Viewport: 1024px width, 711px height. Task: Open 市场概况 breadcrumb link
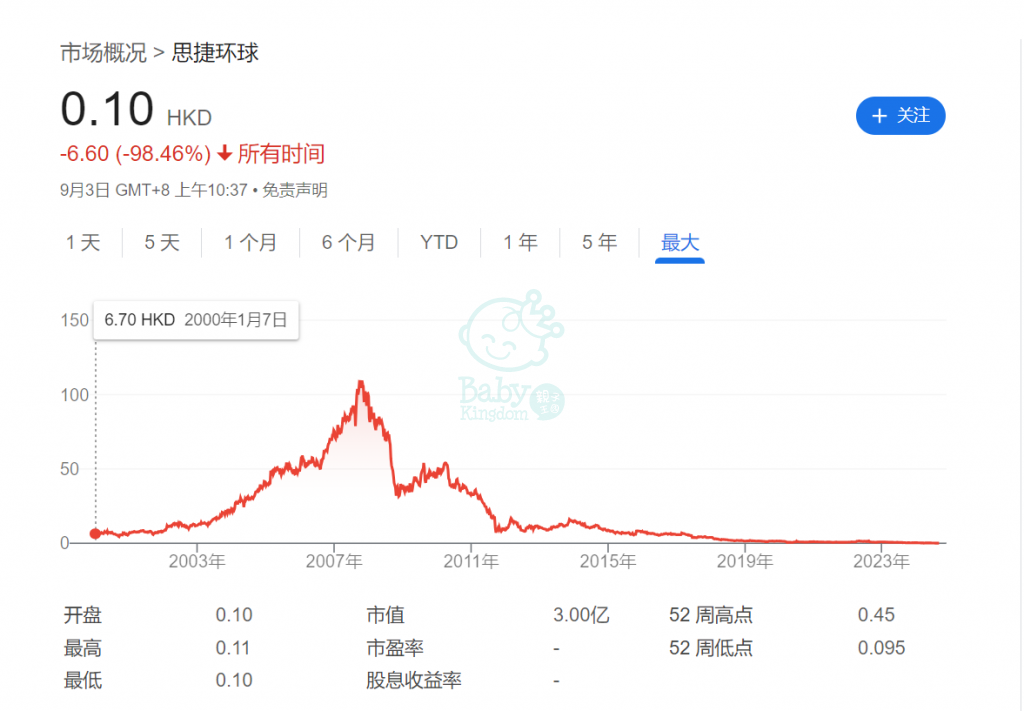[x=103, y=52]
